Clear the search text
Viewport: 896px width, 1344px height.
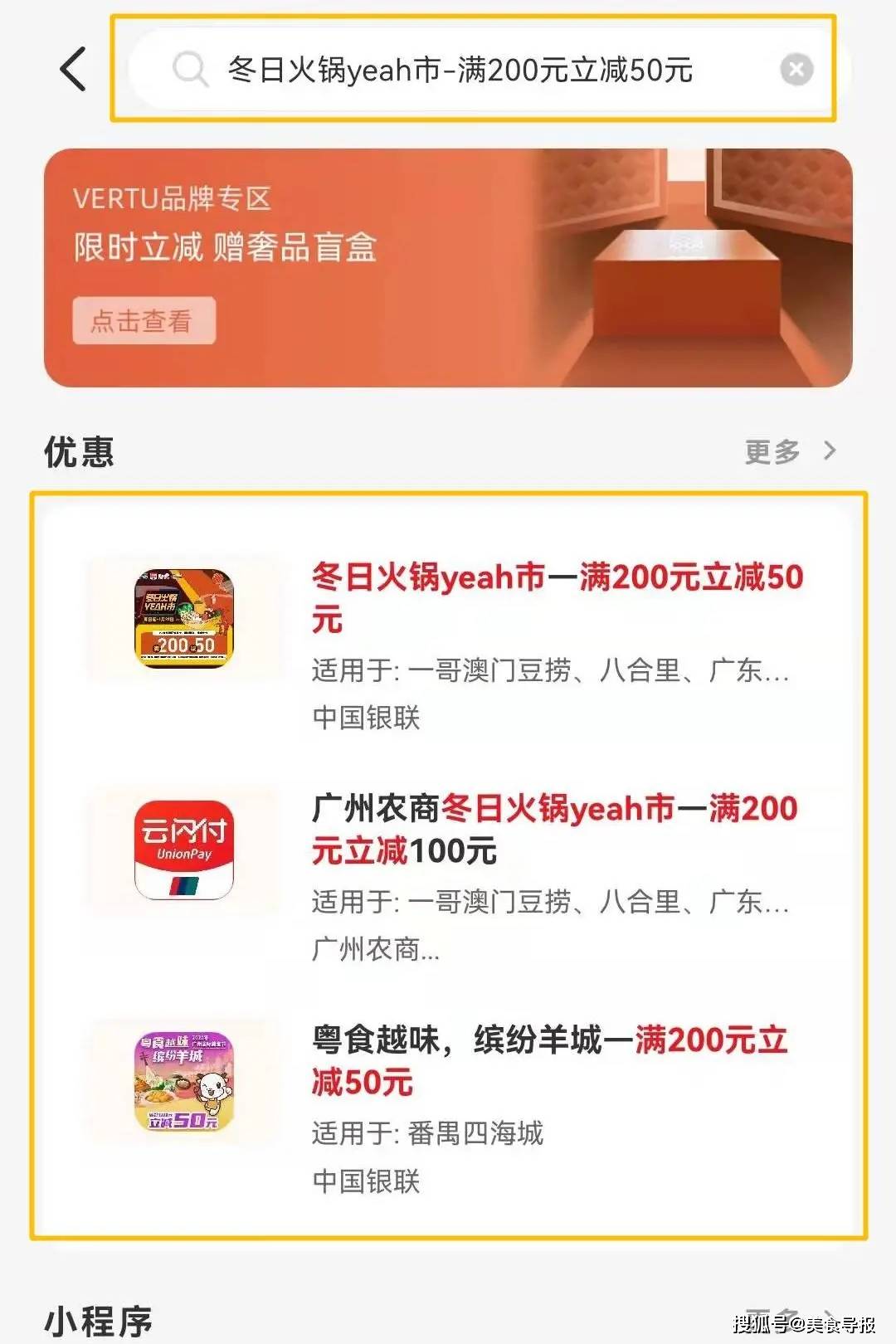pos(796,70)
